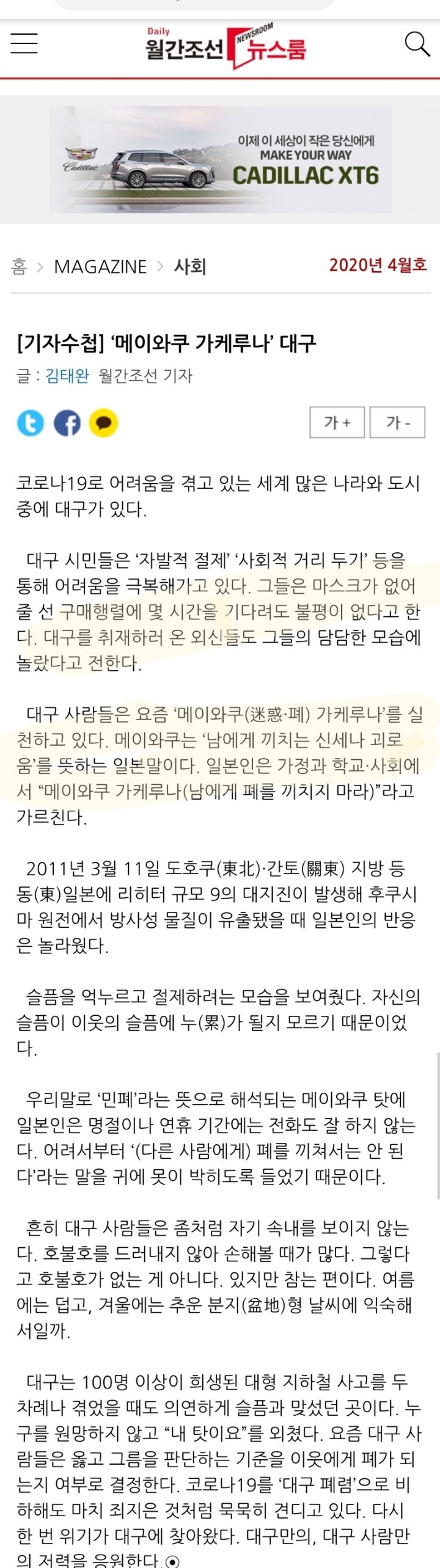Share the article on Twitter

tap(31, 423)
